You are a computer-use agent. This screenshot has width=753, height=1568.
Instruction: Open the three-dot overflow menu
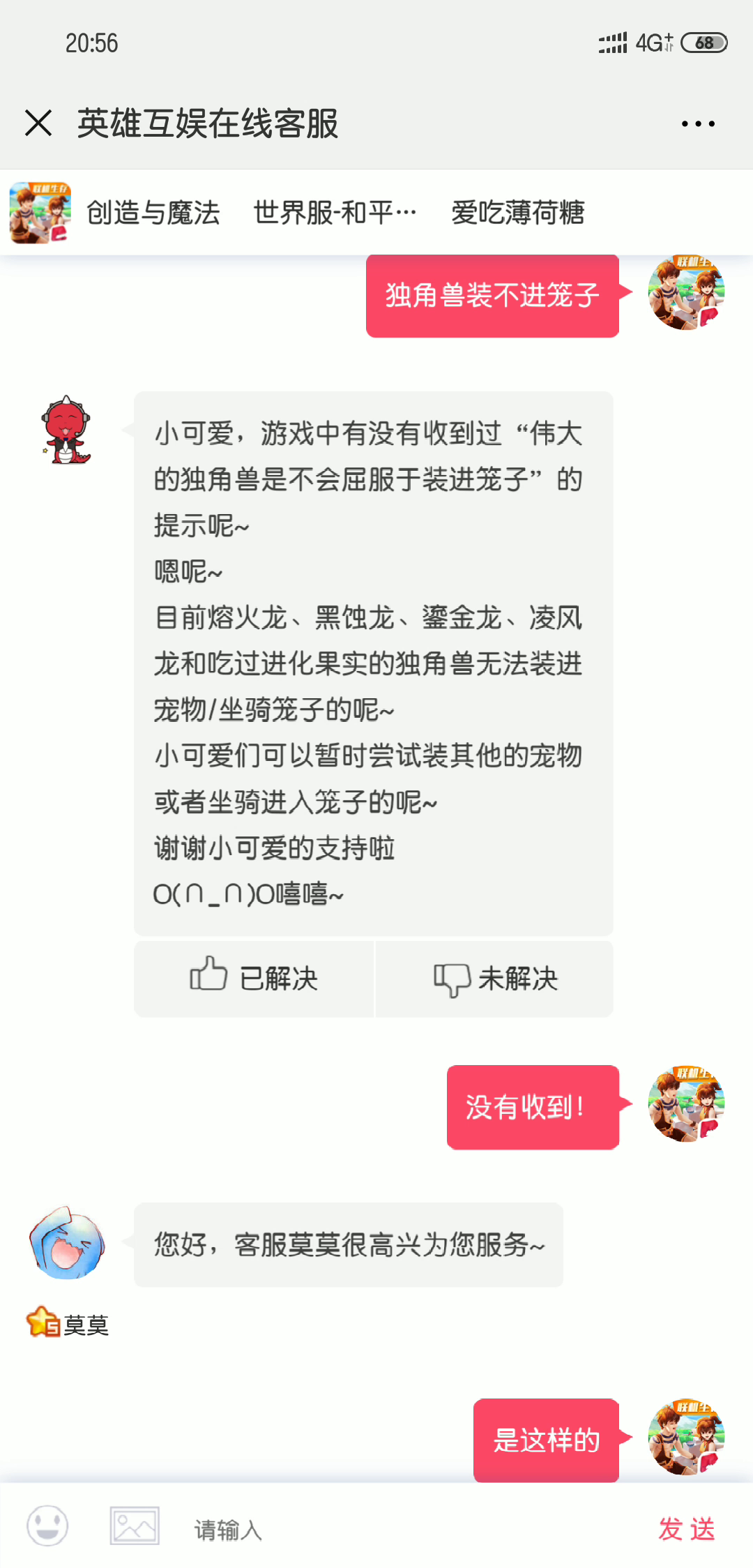pos(698,124)
